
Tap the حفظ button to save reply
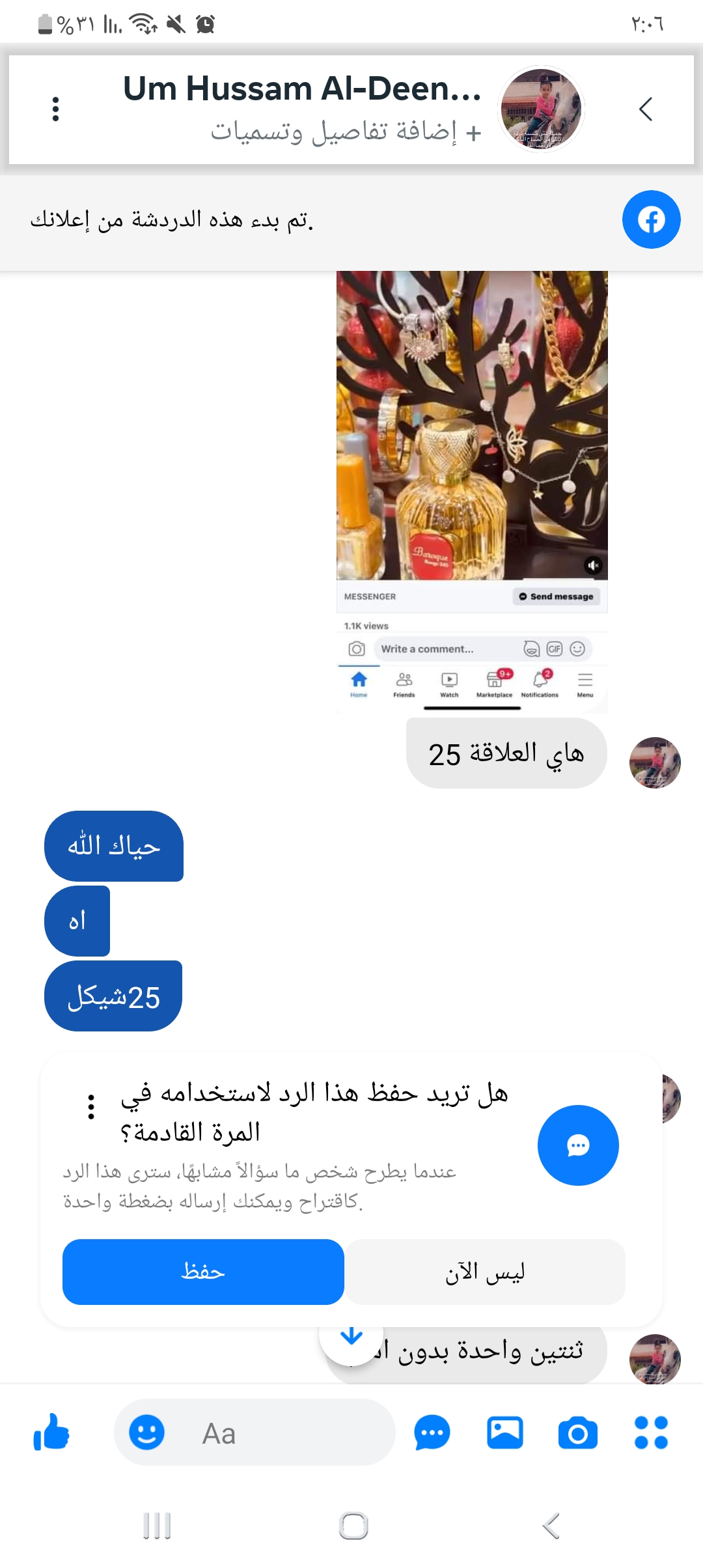coord(203,1272)
